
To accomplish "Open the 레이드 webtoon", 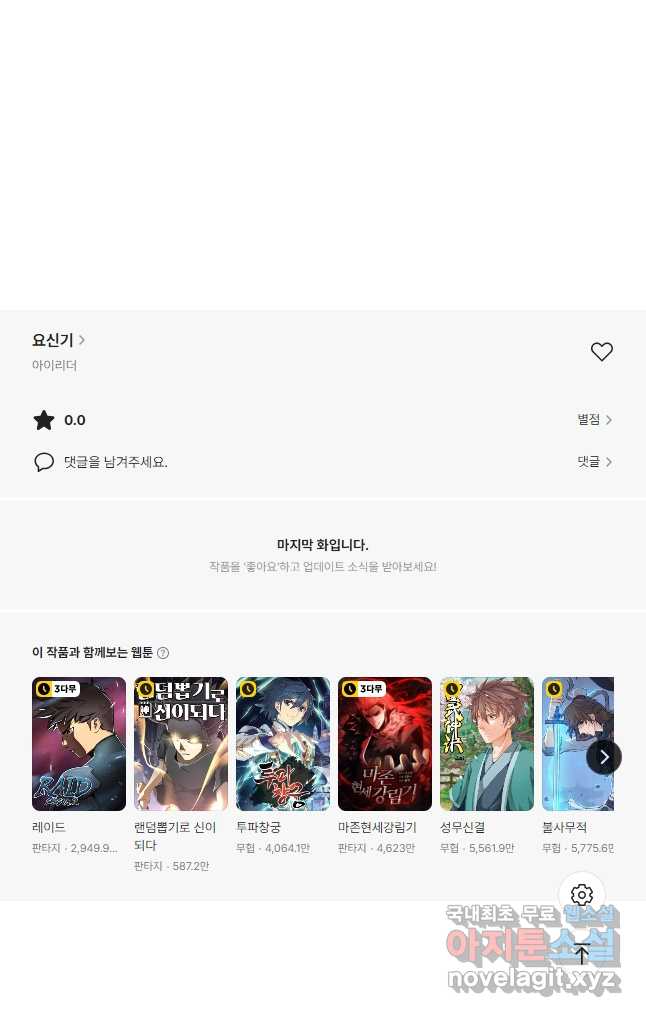I will (x=79, y=744).
